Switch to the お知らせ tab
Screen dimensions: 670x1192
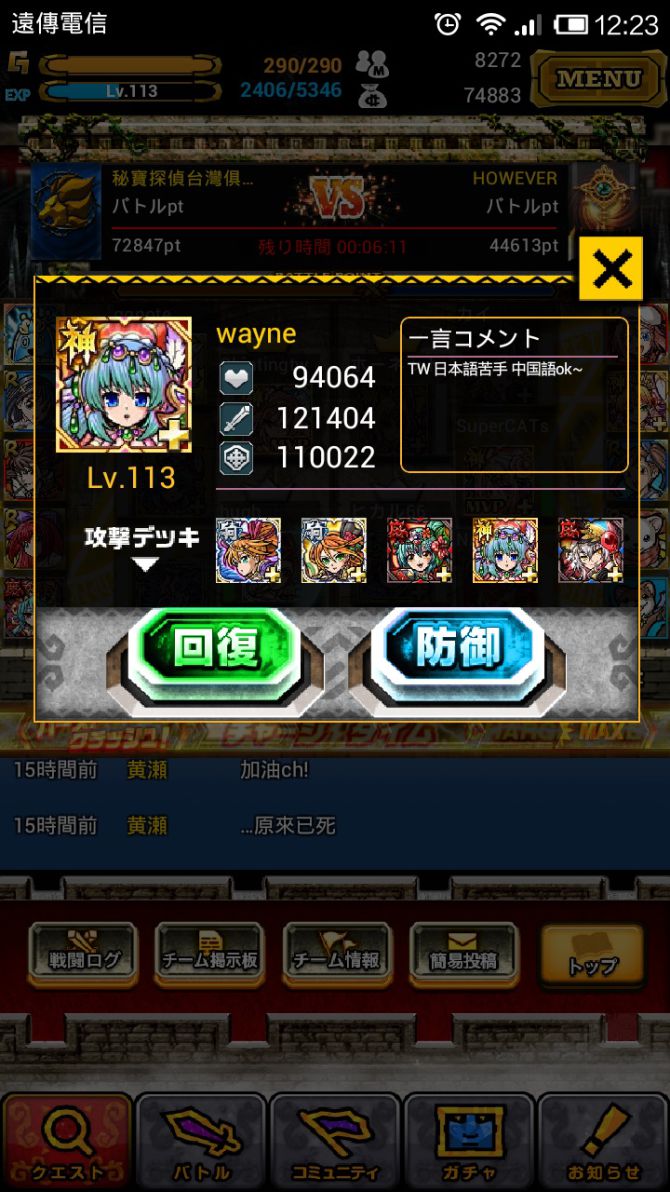pyautogui.click(x=602, y=1142)
